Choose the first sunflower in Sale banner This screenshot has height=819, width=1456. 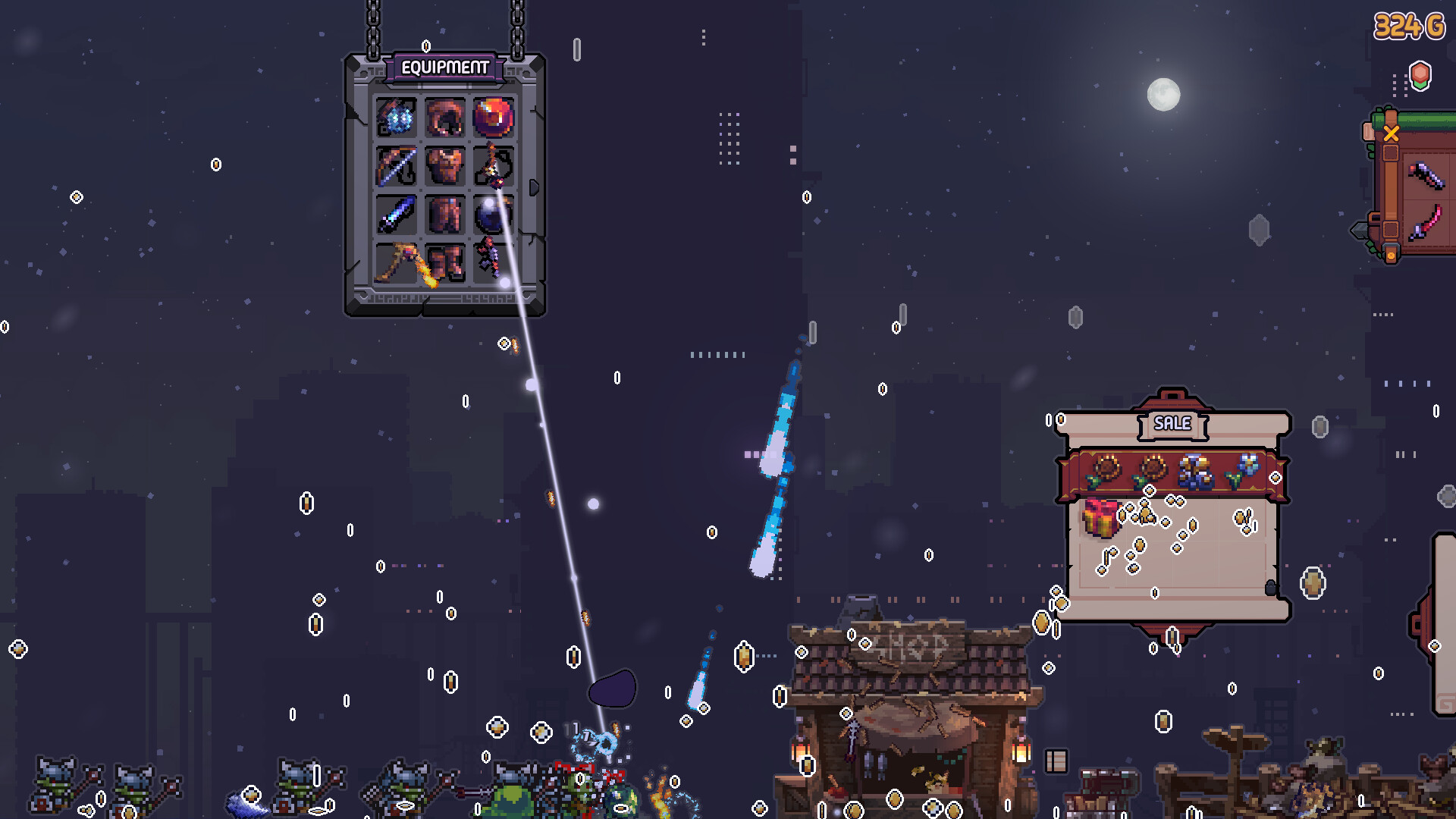pos(1104,471)
